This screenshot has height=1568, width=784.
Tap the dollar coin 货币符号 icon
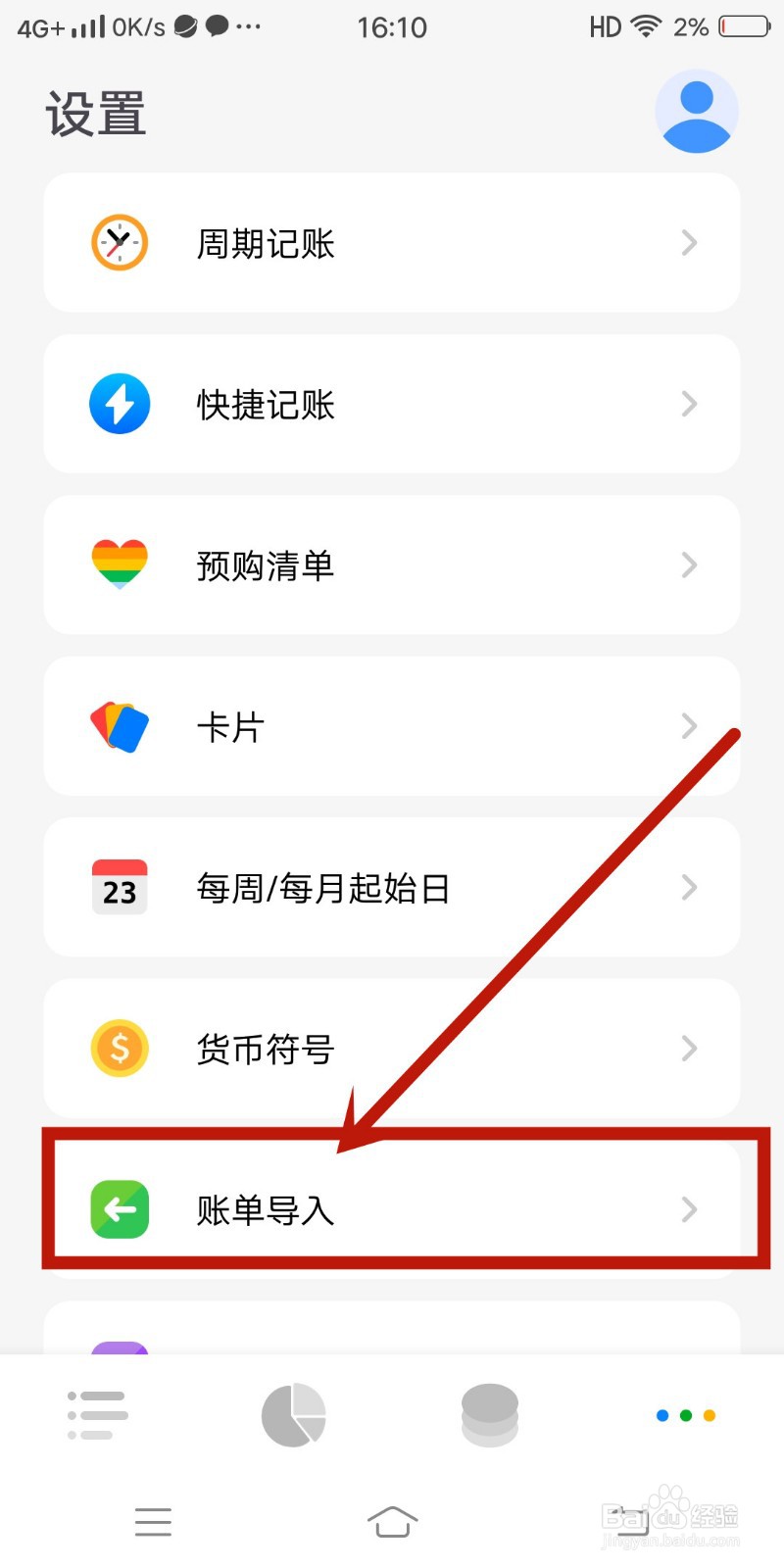tap(119, 1048)
